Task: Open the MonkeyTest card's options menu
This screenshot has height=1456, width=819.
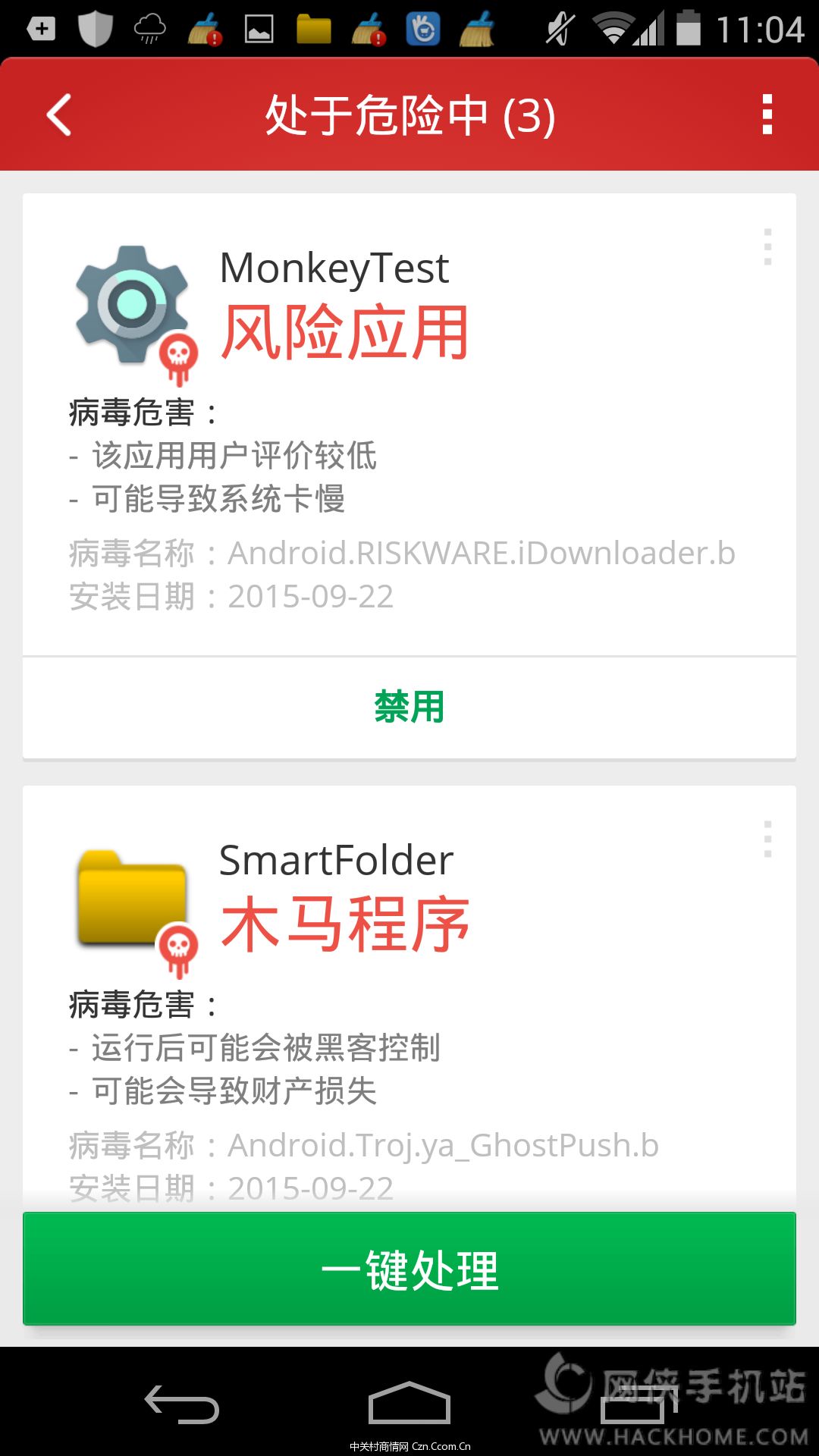Action: [767, 247]
